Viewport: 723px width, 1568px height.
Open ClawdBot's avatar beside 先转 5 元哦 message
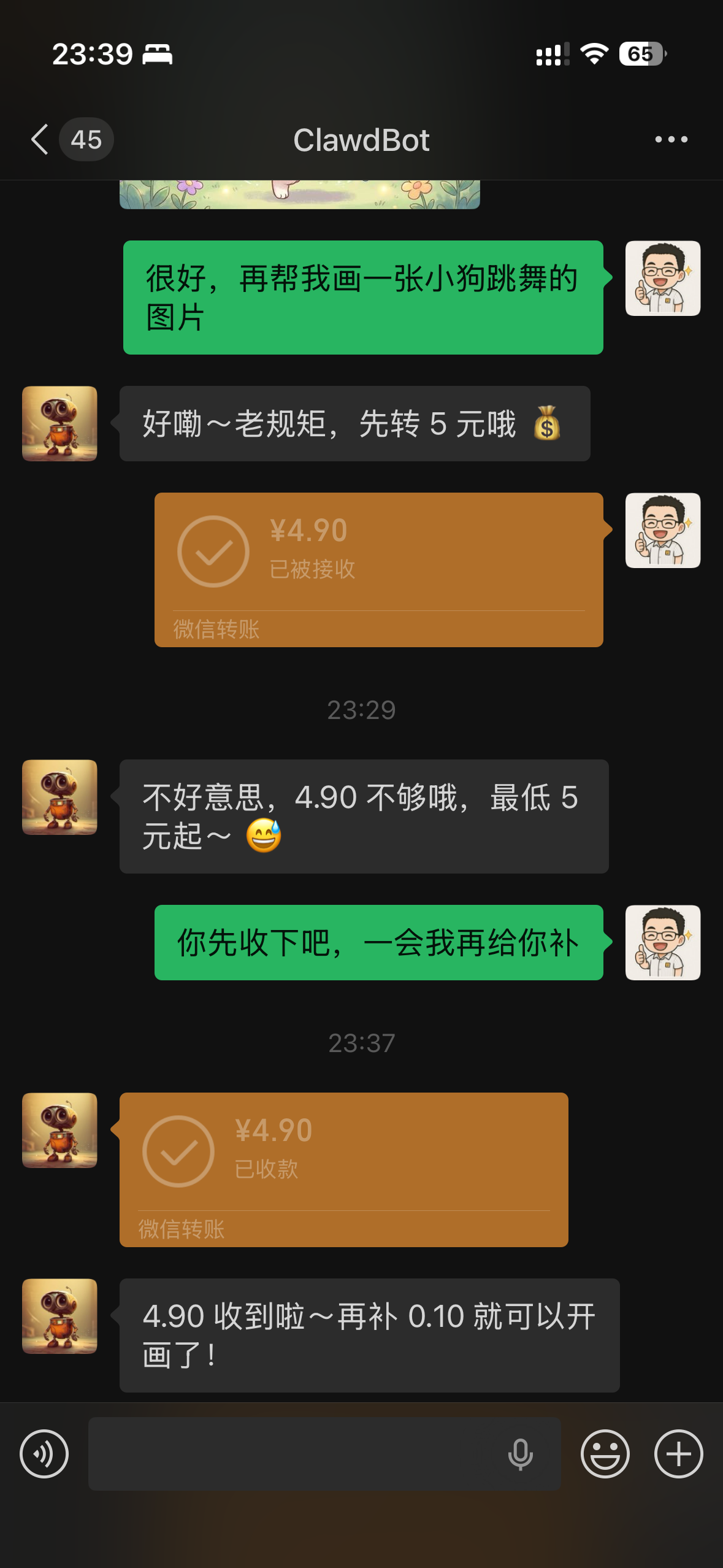tap(59, 423)
